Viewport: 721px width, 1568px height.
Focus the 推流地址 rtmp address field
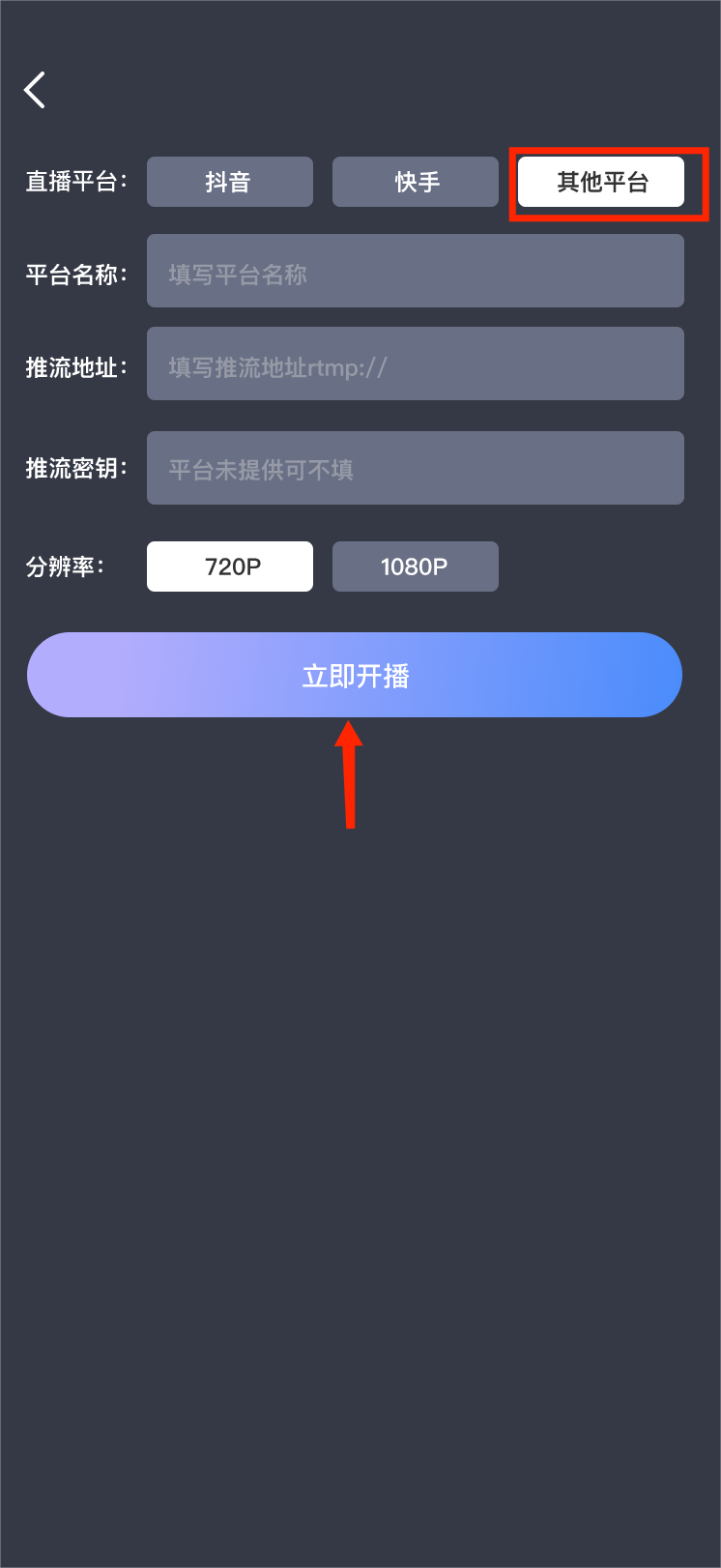(x=415, y=363)
